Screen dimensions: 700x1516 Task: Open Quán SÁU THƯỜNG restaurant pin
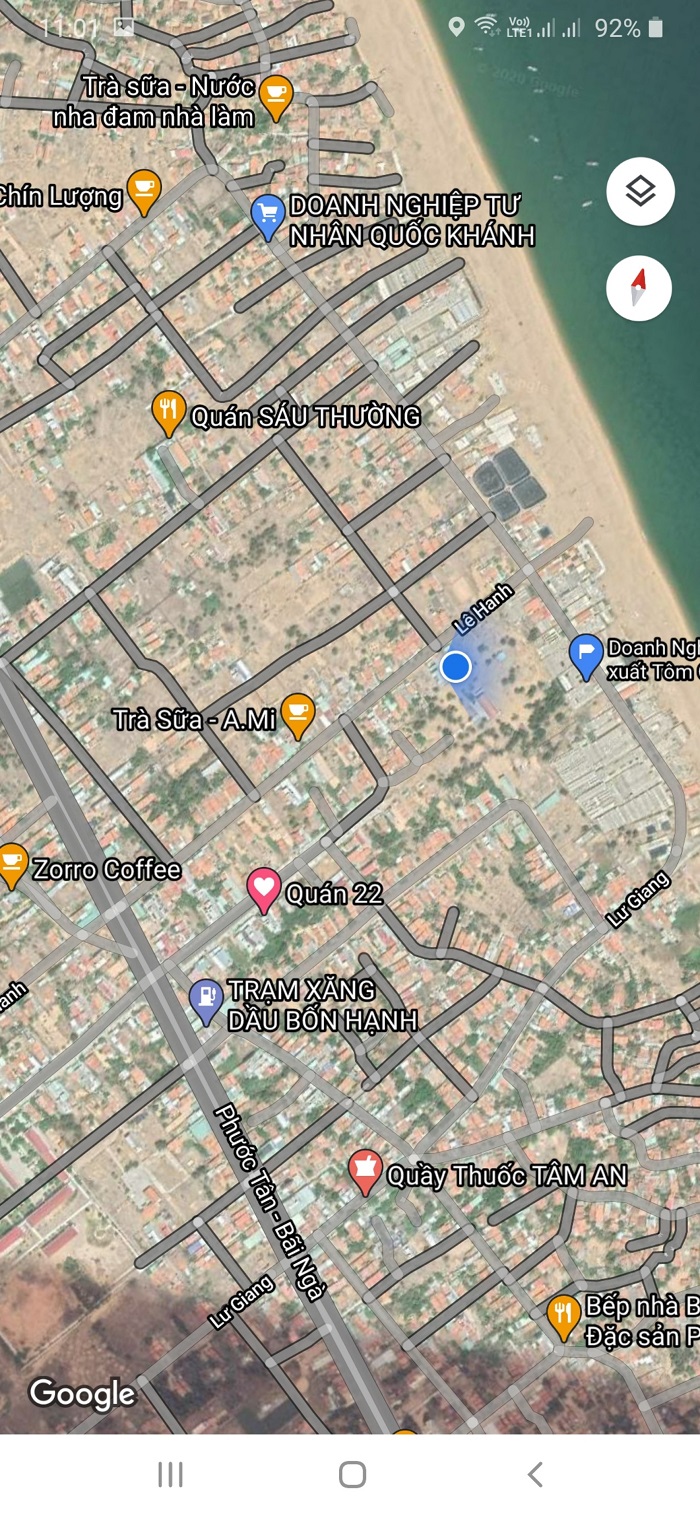(169, 413)
